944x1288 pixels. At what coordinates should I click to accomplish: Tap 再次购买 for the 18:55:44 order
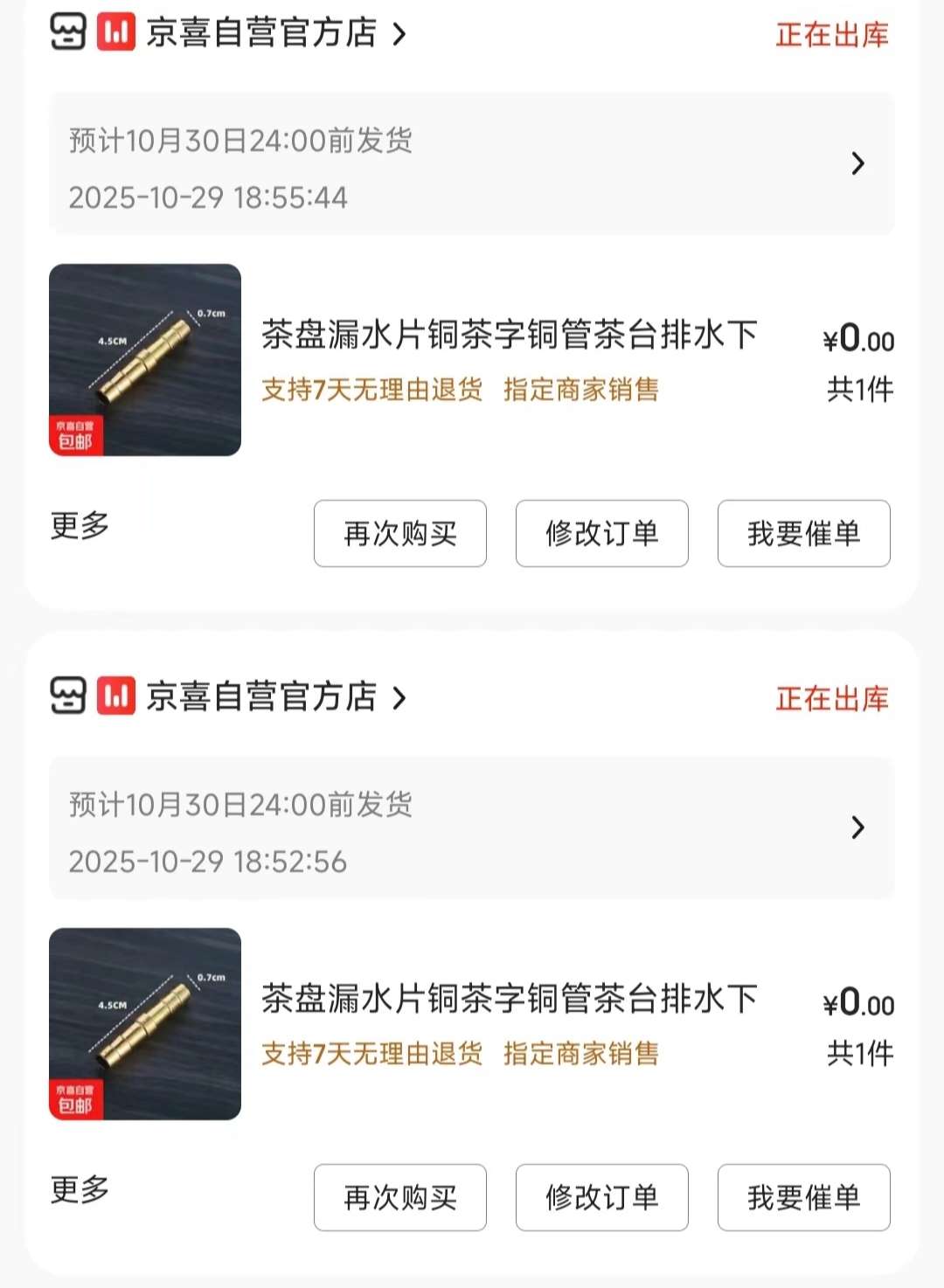tap(400, 533)
